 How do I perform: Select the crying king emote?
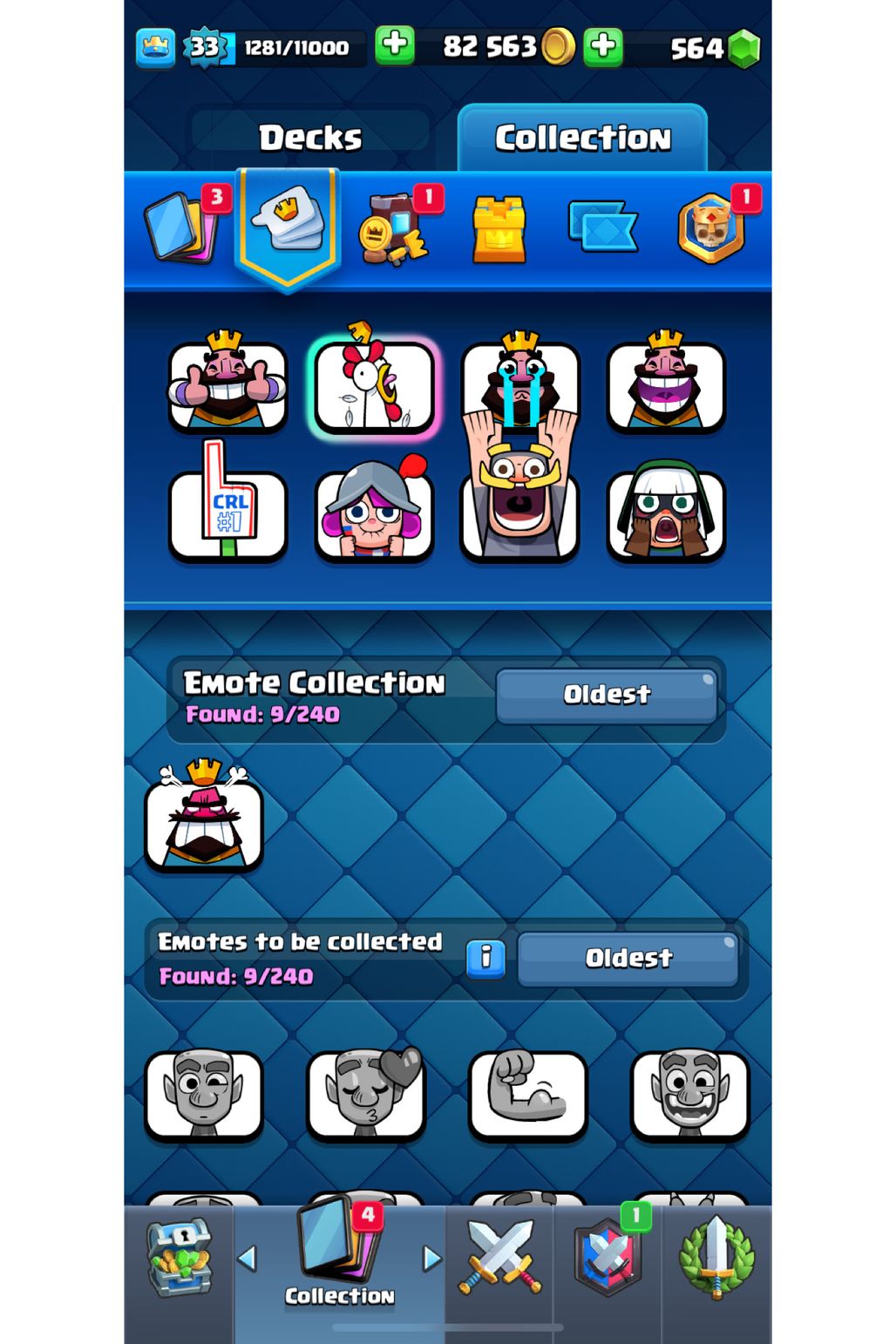pos(520,384)
